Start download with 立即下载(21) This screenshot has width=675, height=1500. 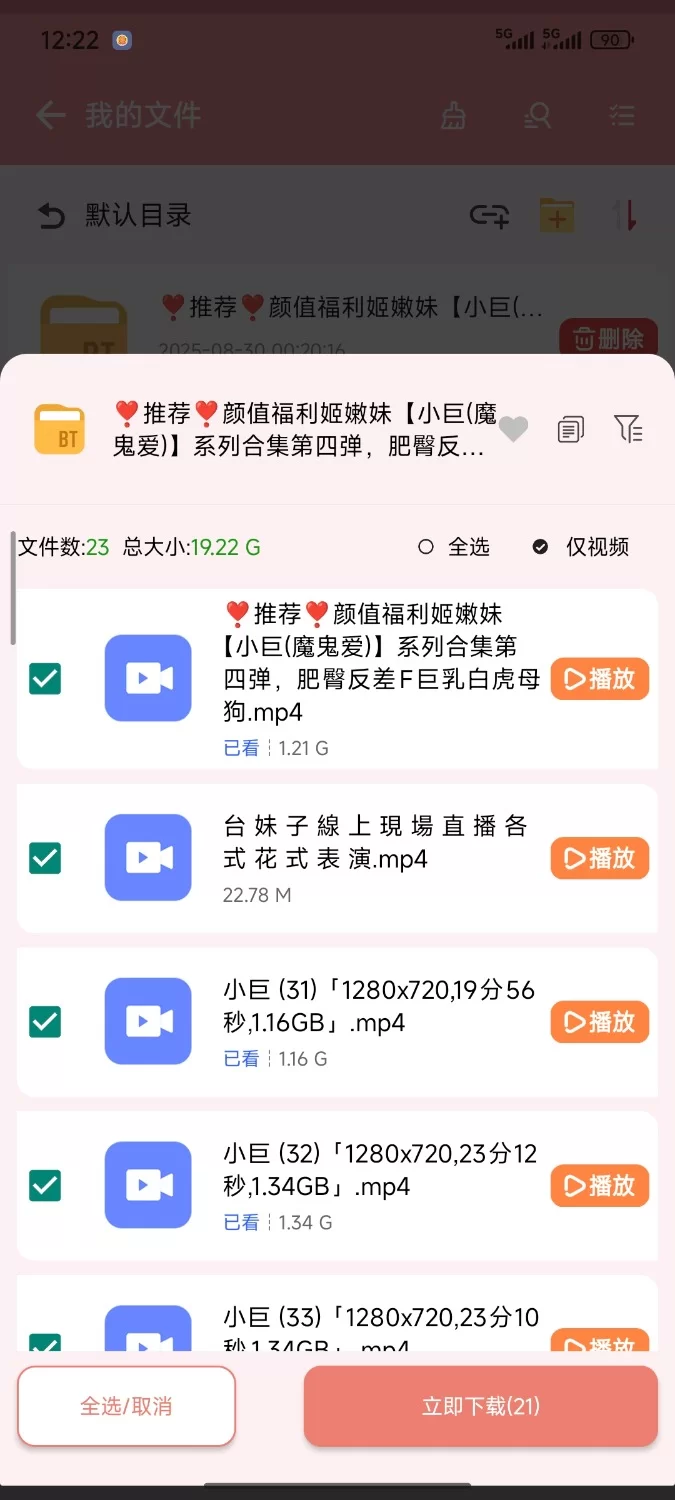click(481, 1406)
